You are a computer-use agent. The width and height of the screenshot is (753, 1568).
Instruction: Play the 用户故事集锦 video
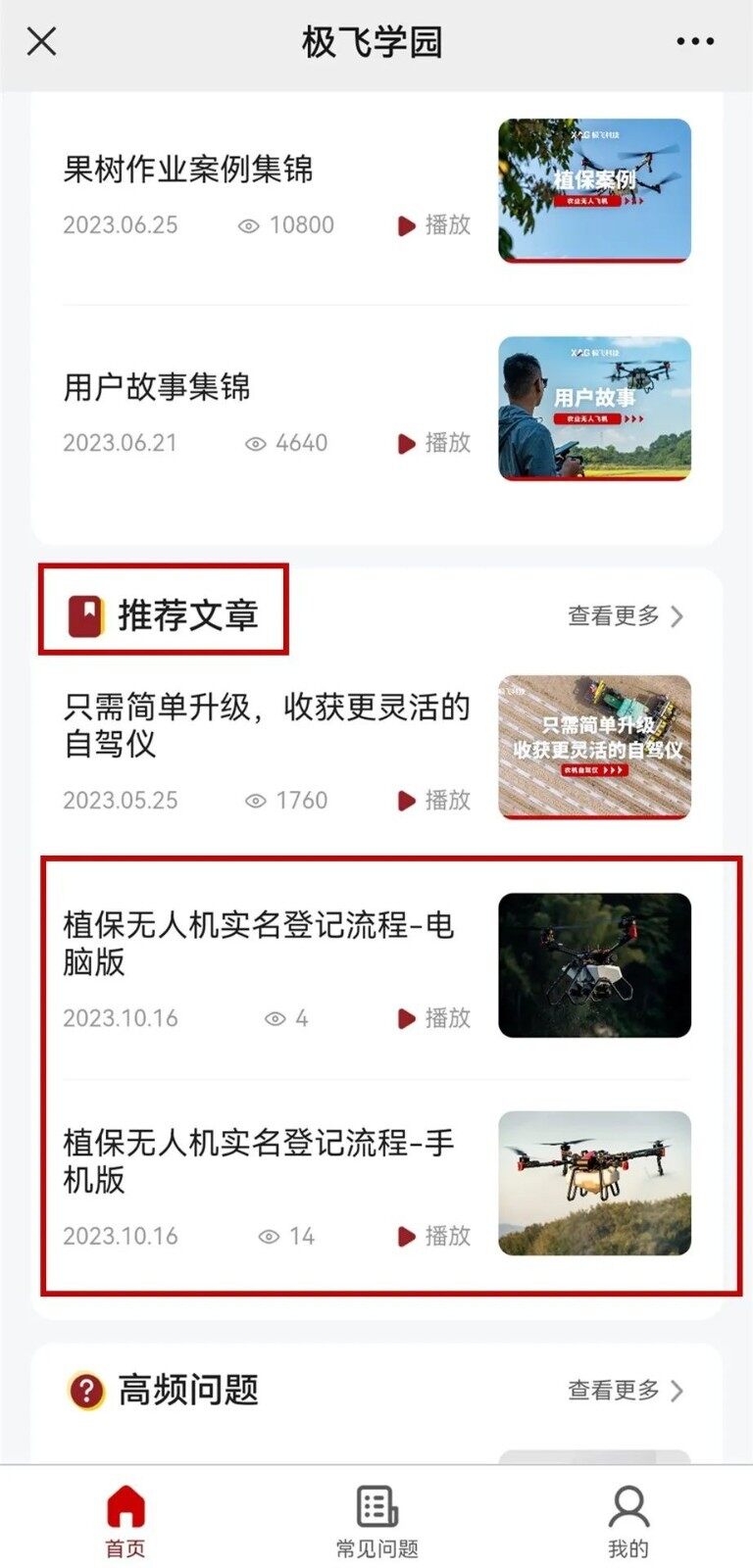(x=433, y=443)
